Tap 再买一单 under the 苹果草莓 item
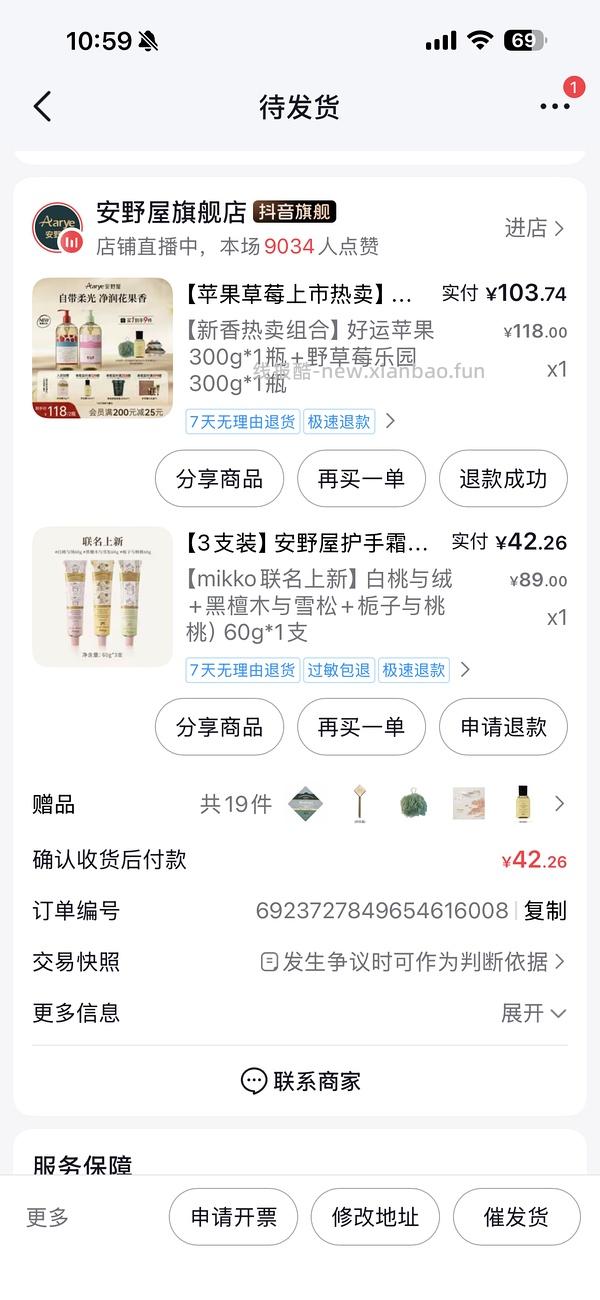This screenshot has width=600, height=1300. [361, 479]
